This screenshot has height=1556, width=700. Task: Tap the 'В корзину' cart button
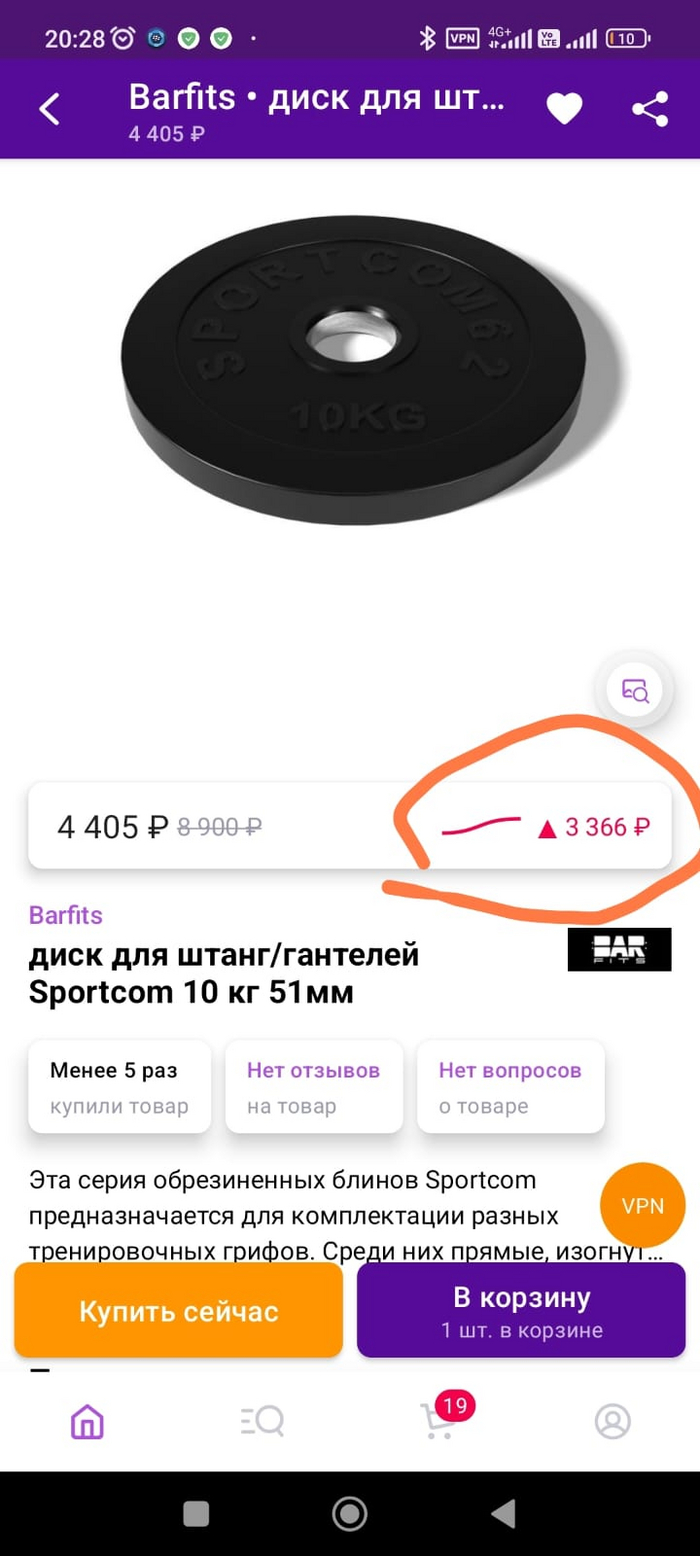521,1311
